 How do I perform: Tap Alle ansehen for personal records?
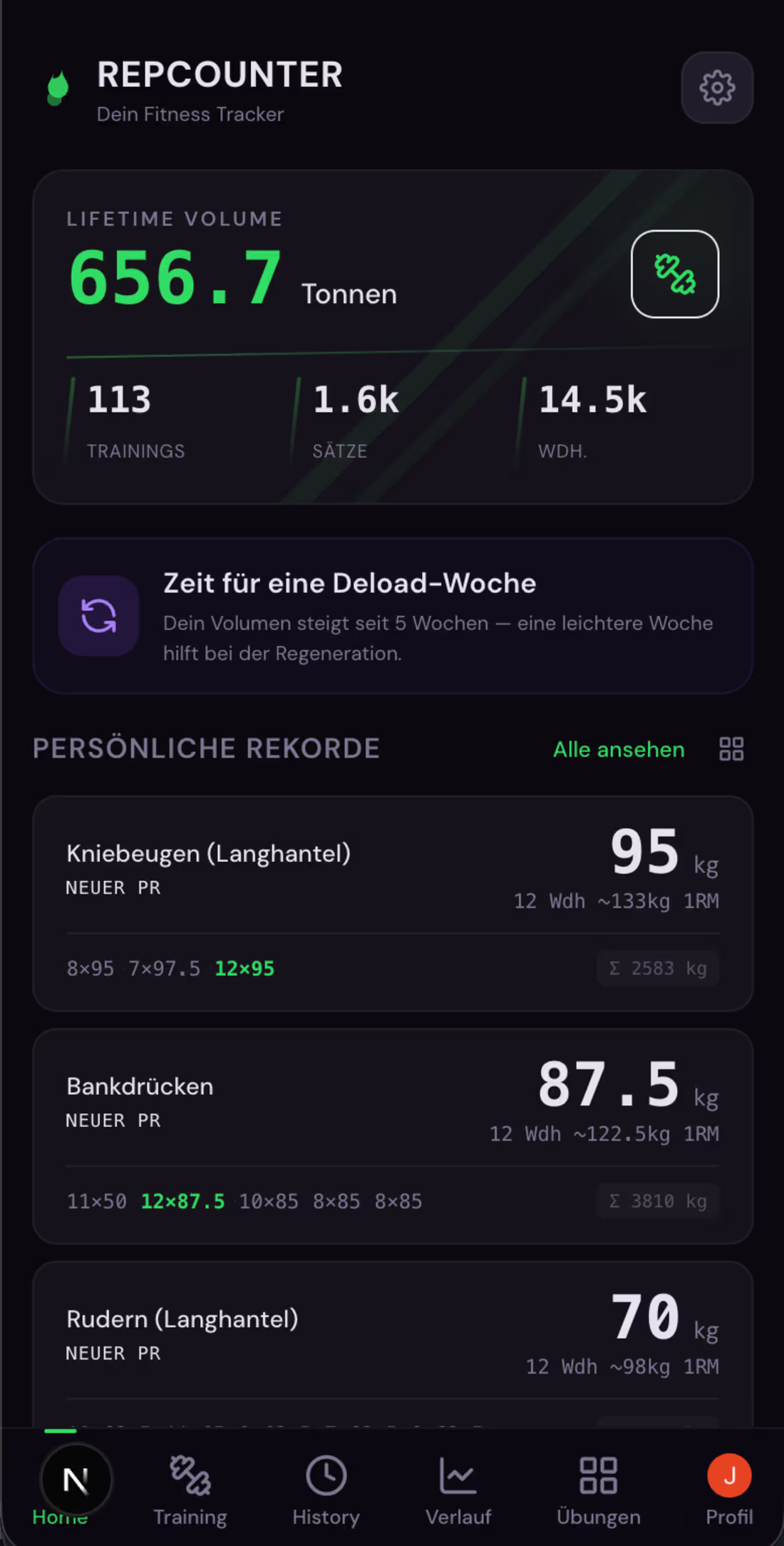619,749
